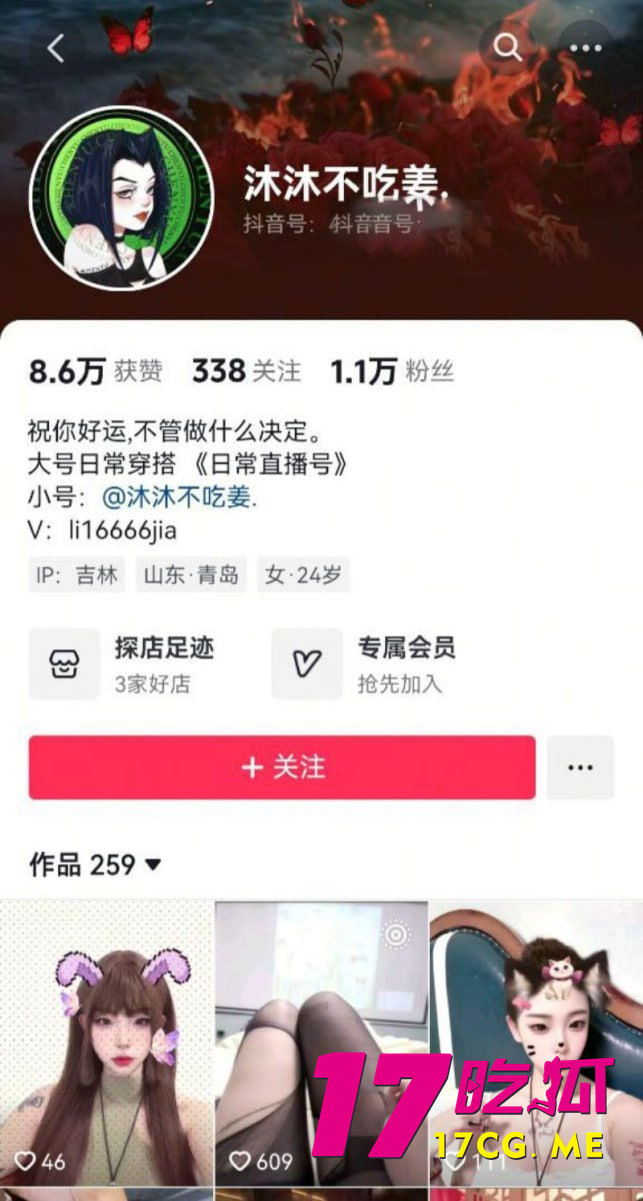643x1201 pixels.
Task: Open the 338 关注 following list
Action: (246, 372)
